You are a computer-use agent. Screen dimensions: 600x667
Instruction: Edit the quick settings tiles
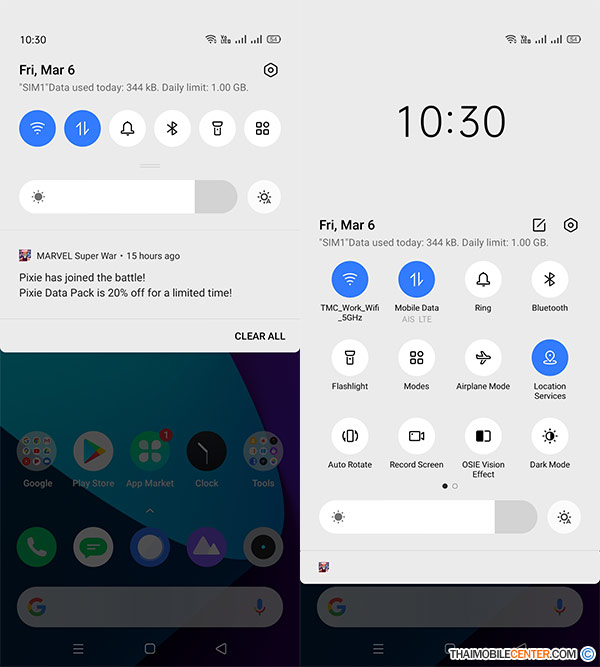539,225
